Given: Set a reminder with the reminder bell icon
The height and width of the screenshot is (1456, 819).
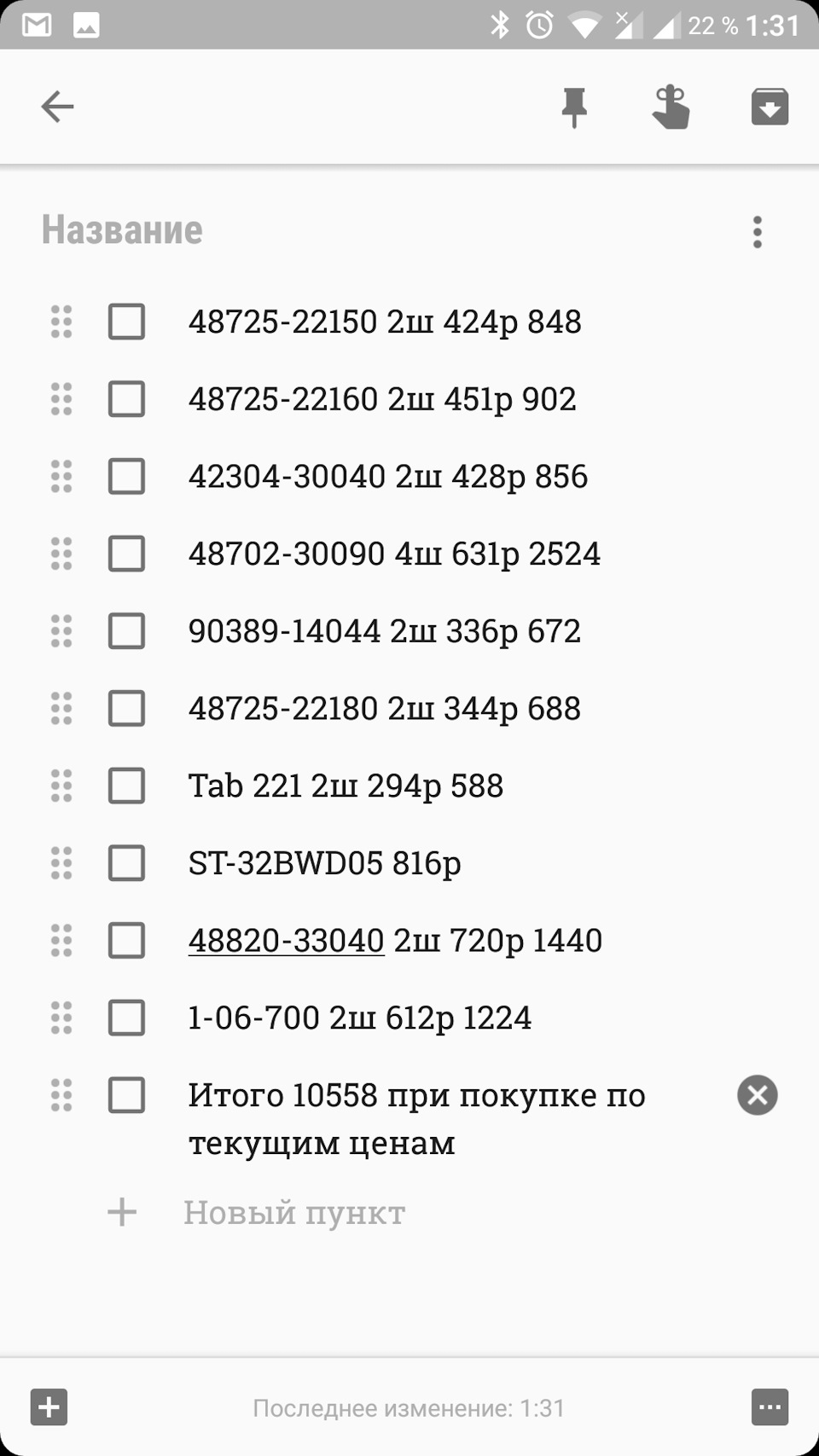Looking at the screenshot, I should tap(672, 106).
